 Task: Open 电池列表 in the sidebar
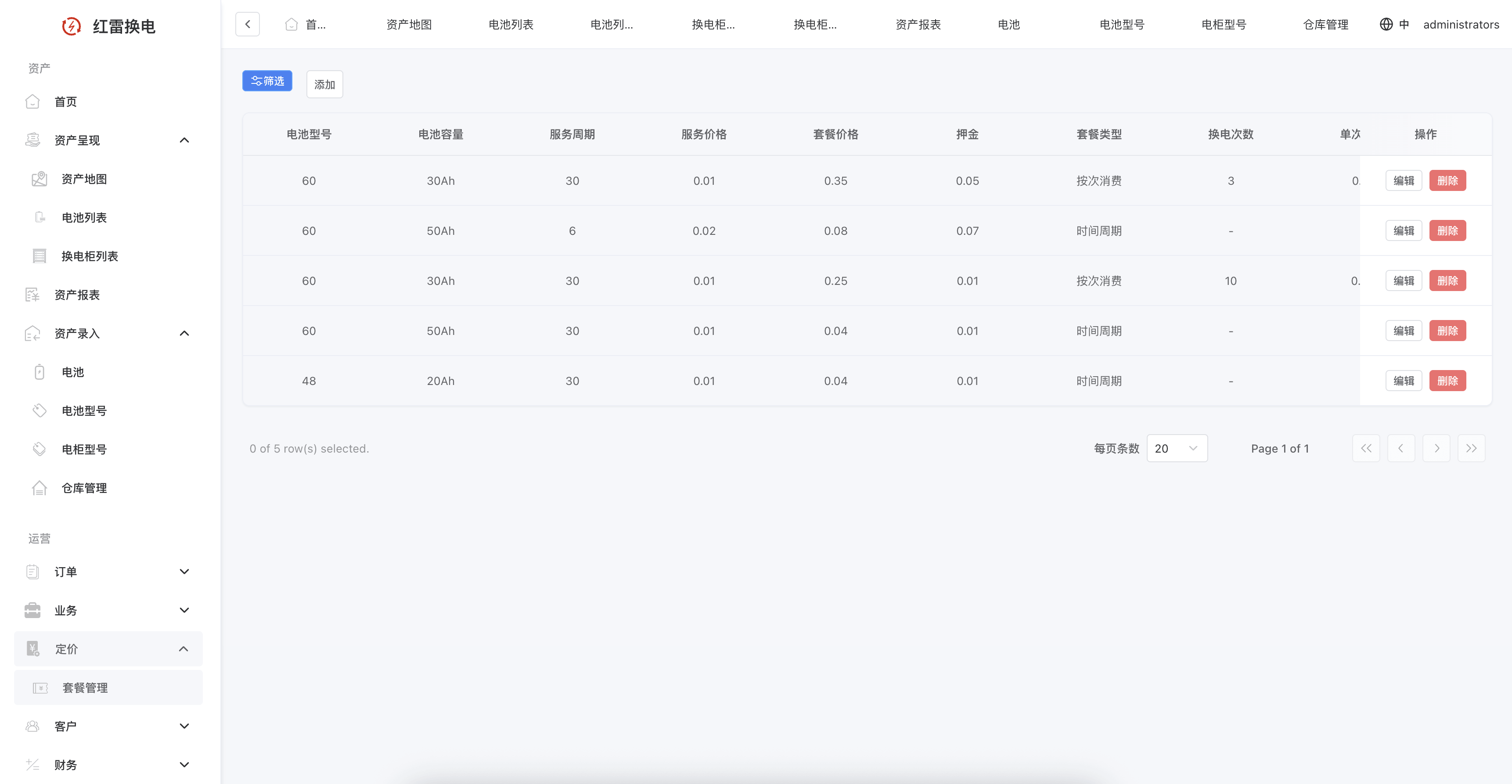84,218
